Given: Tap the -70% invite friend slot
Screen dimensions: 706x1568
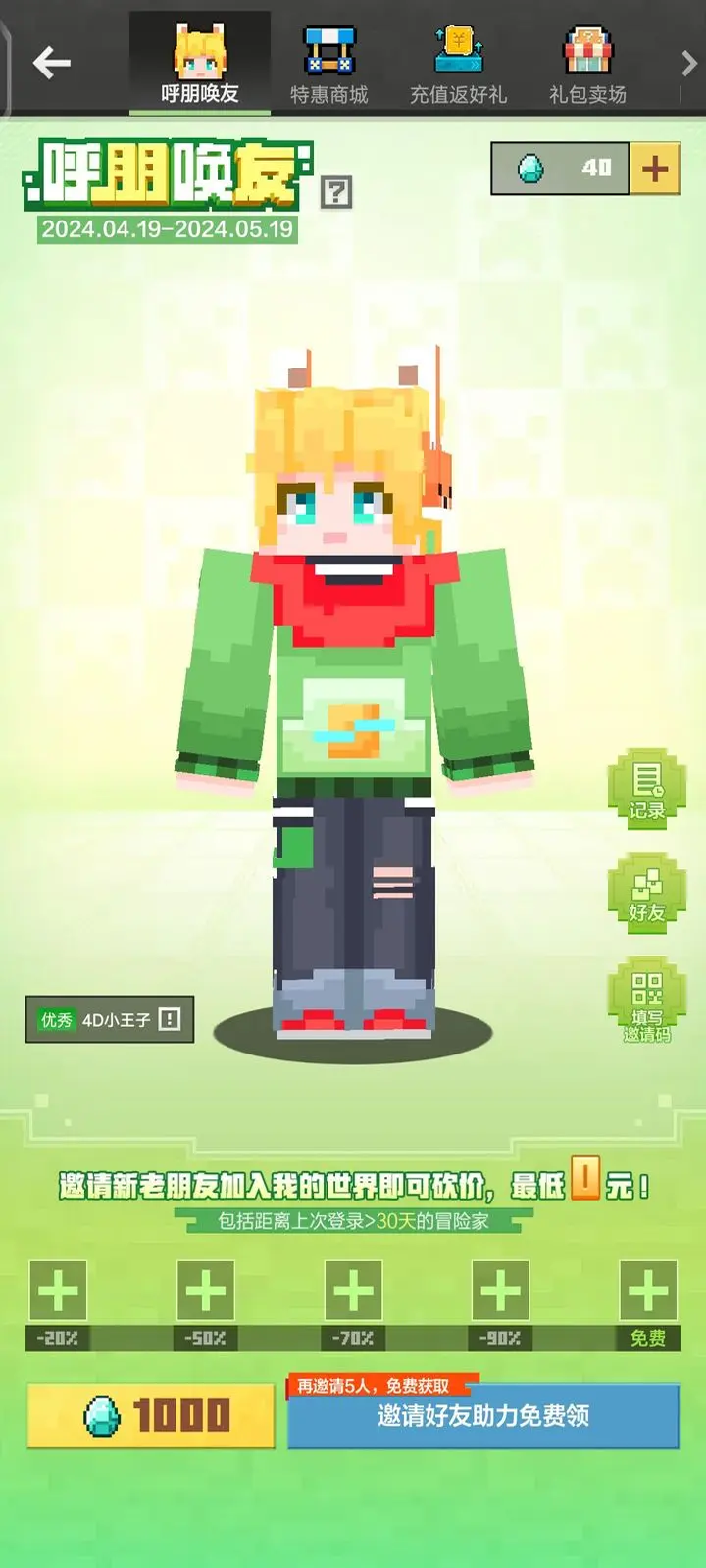Looking at the screenshot, I should click(353, 1291).
